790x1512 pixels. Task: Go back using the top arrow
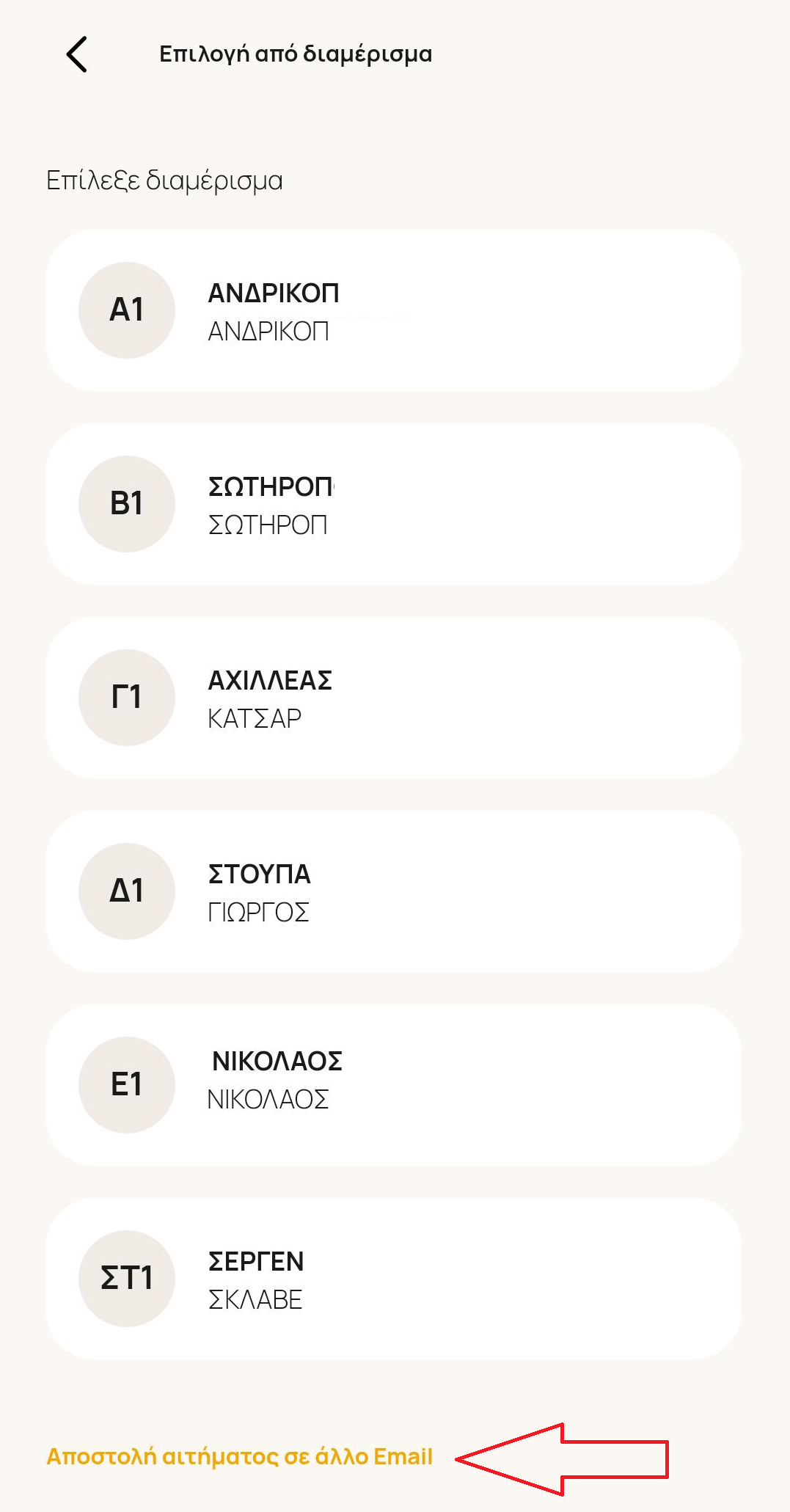77,54
